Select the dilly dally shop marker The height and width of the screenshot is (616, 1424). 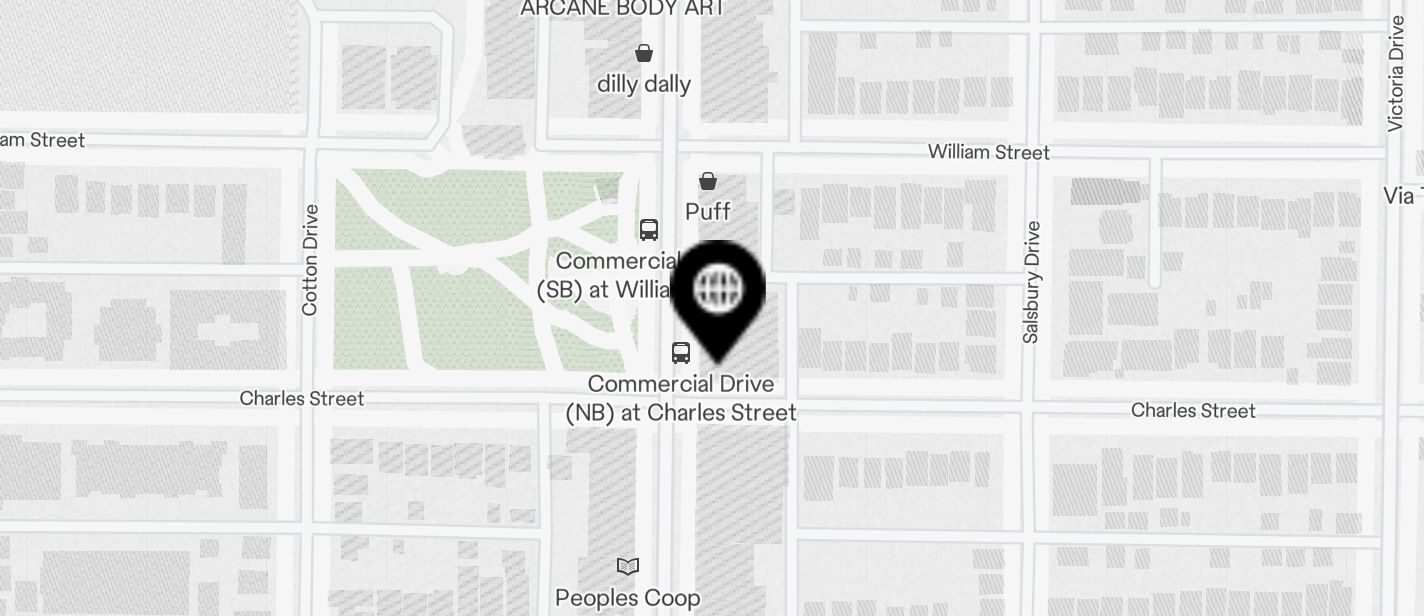pyautogui.click(x=645, y=53)
